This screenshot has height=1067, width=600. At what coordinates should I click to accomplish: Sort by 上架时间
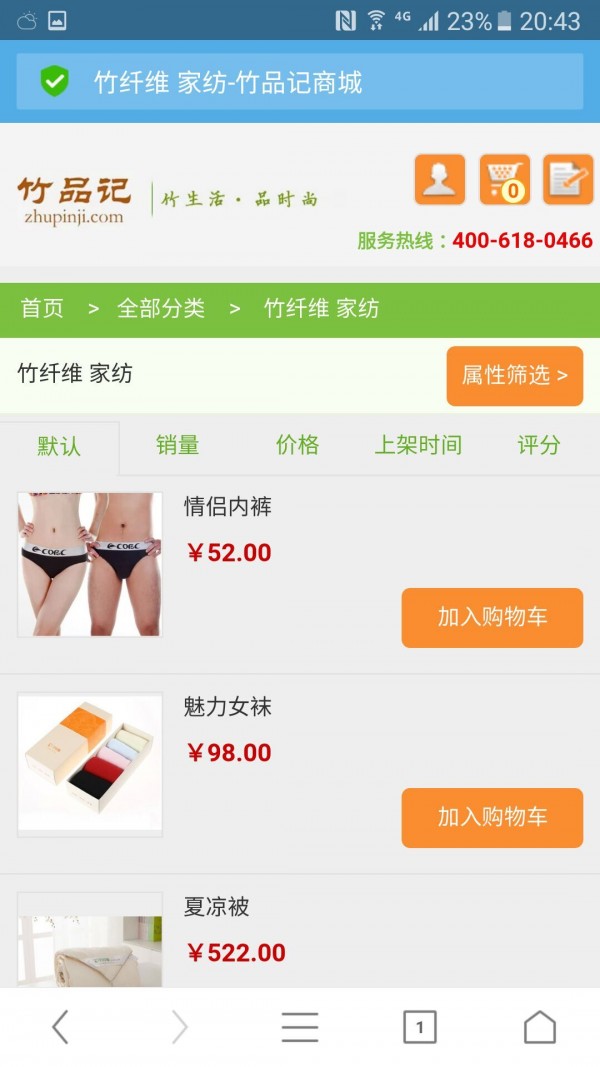tap(418, 446)
